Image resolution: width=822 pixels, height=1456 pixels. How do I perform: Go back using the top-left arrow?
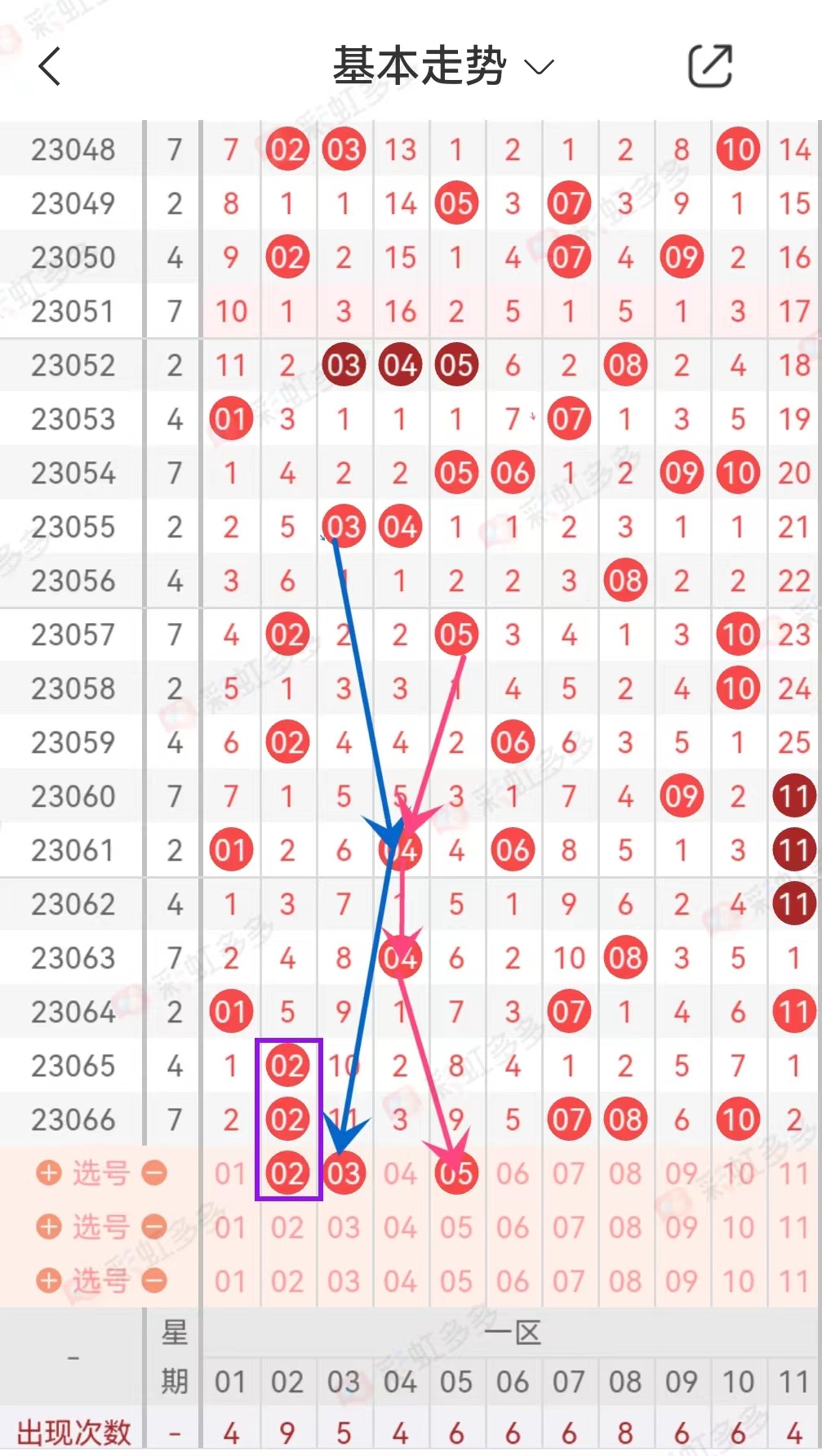click(x=50, y=66)
